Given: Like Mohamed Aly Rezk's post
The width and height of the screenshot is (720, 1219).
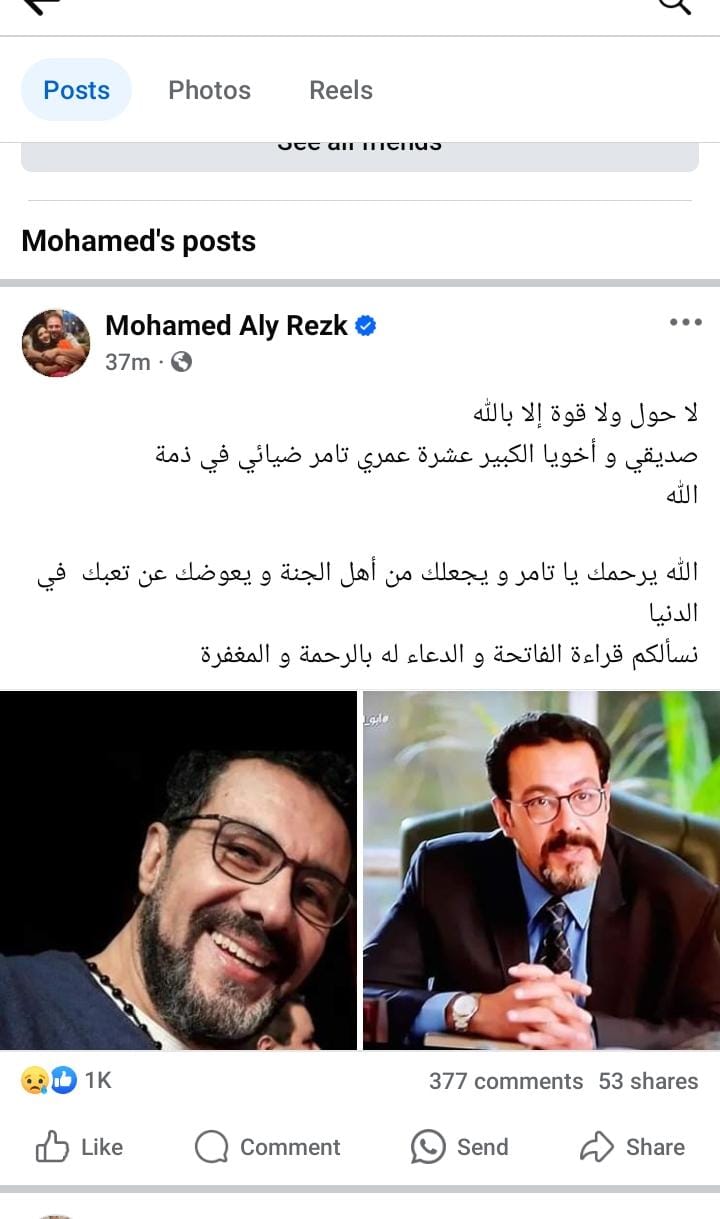Looking at the screenshot, I should point(79,1147).
